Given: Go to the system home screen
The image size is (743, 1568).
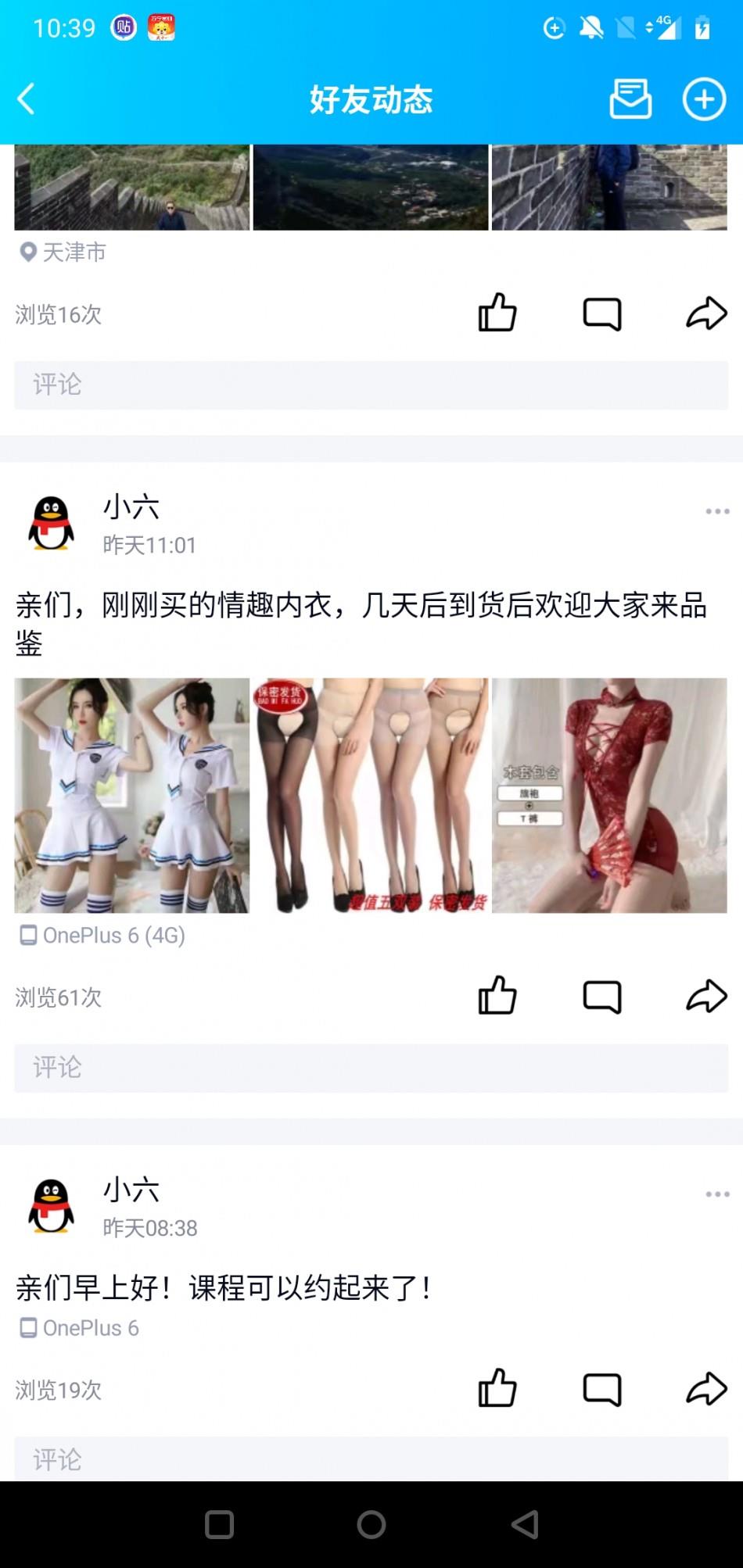Looking at the screenshot, I should tap(371, 1524).
